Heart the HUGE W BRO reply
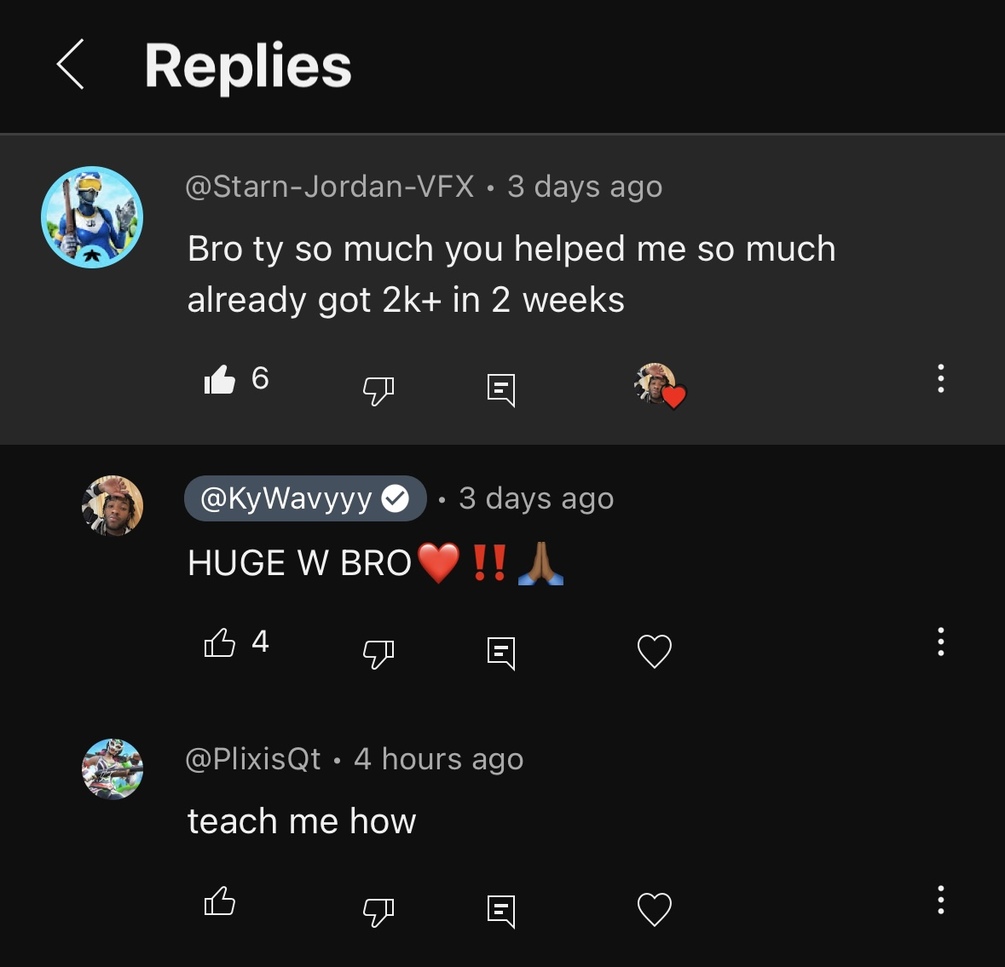Image resolution: width=1005 pixels, height=967 pixels. [x=654, y=652]
